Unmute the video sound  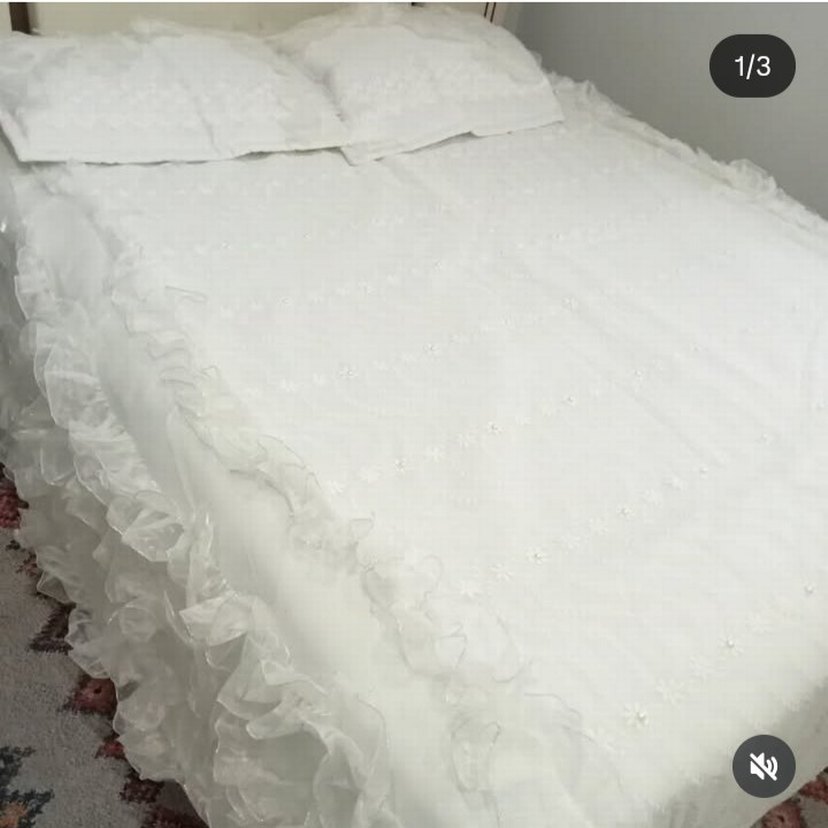pos(763,767)
